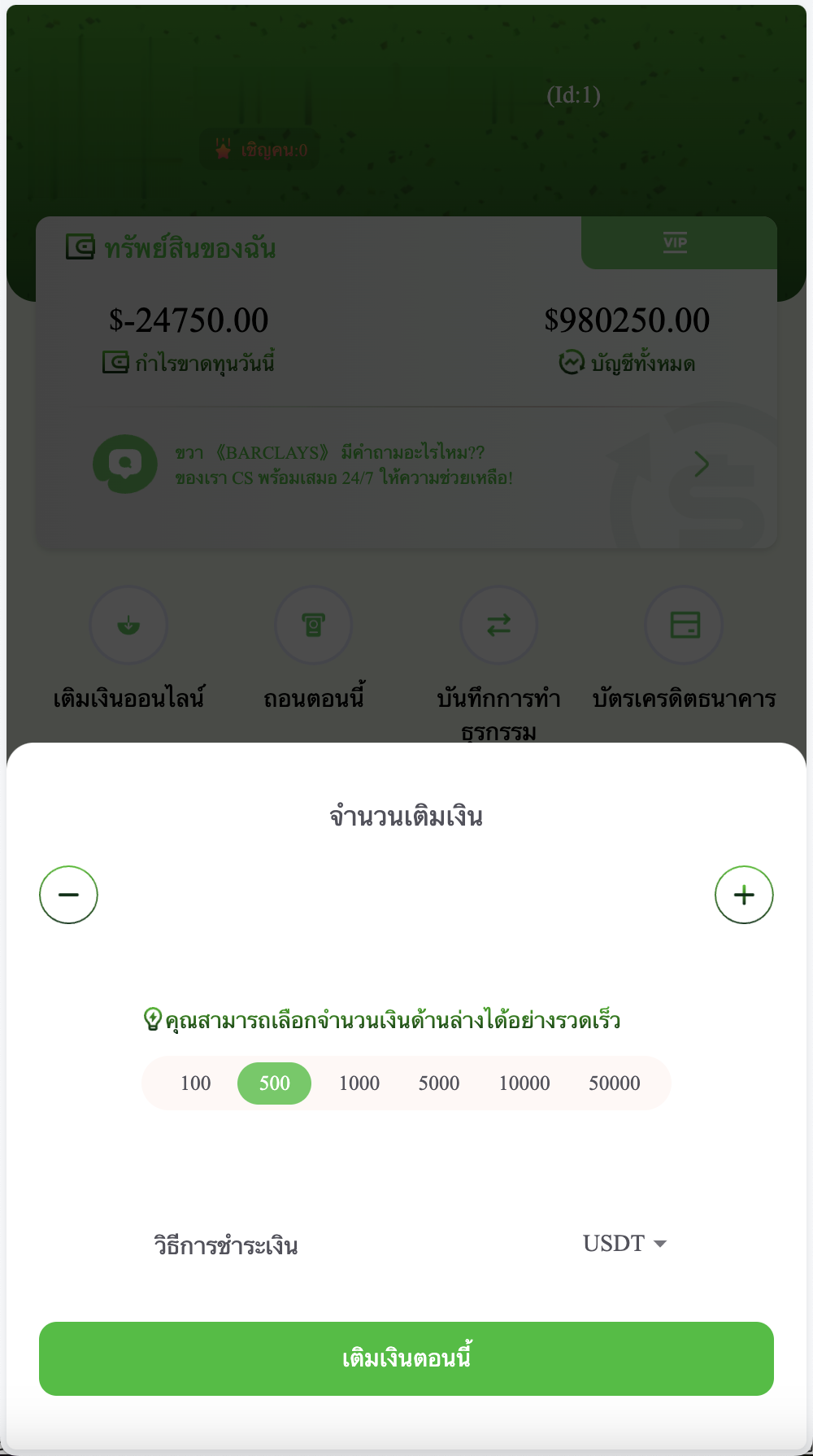Select the 10000 amount option

(x=524, y=1083)
